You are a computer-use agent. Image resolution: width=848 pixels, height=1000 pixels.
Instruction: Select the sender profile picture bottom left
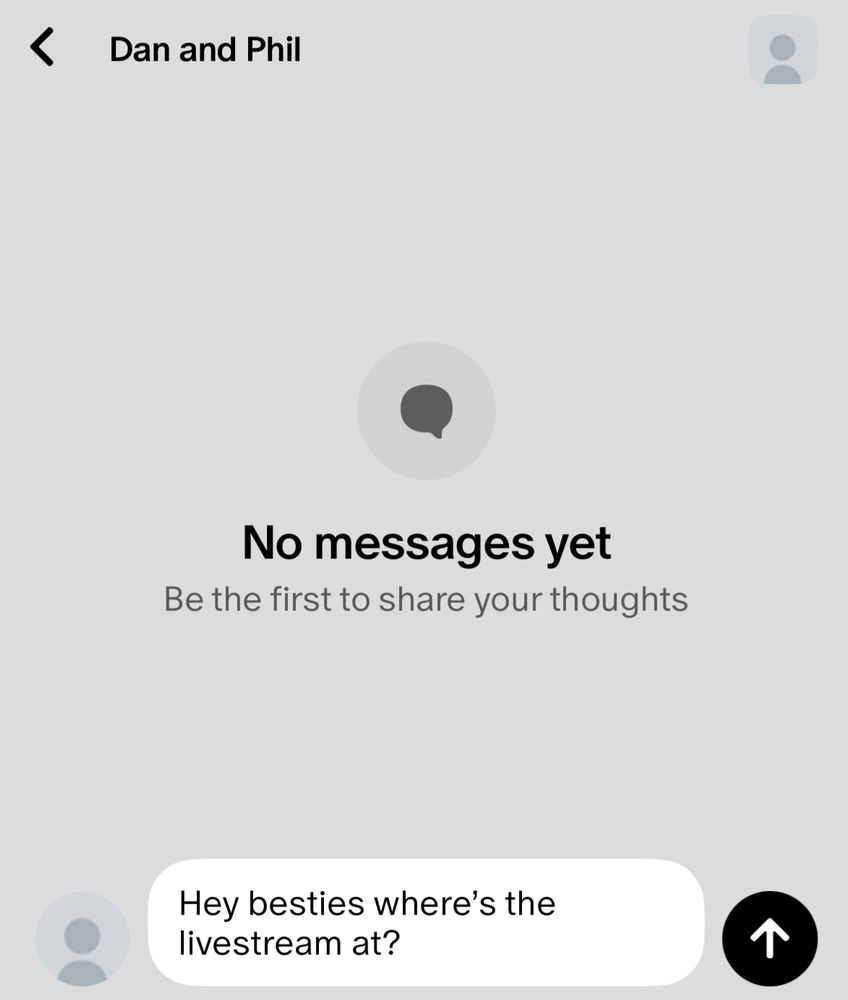tap(83, 938)
